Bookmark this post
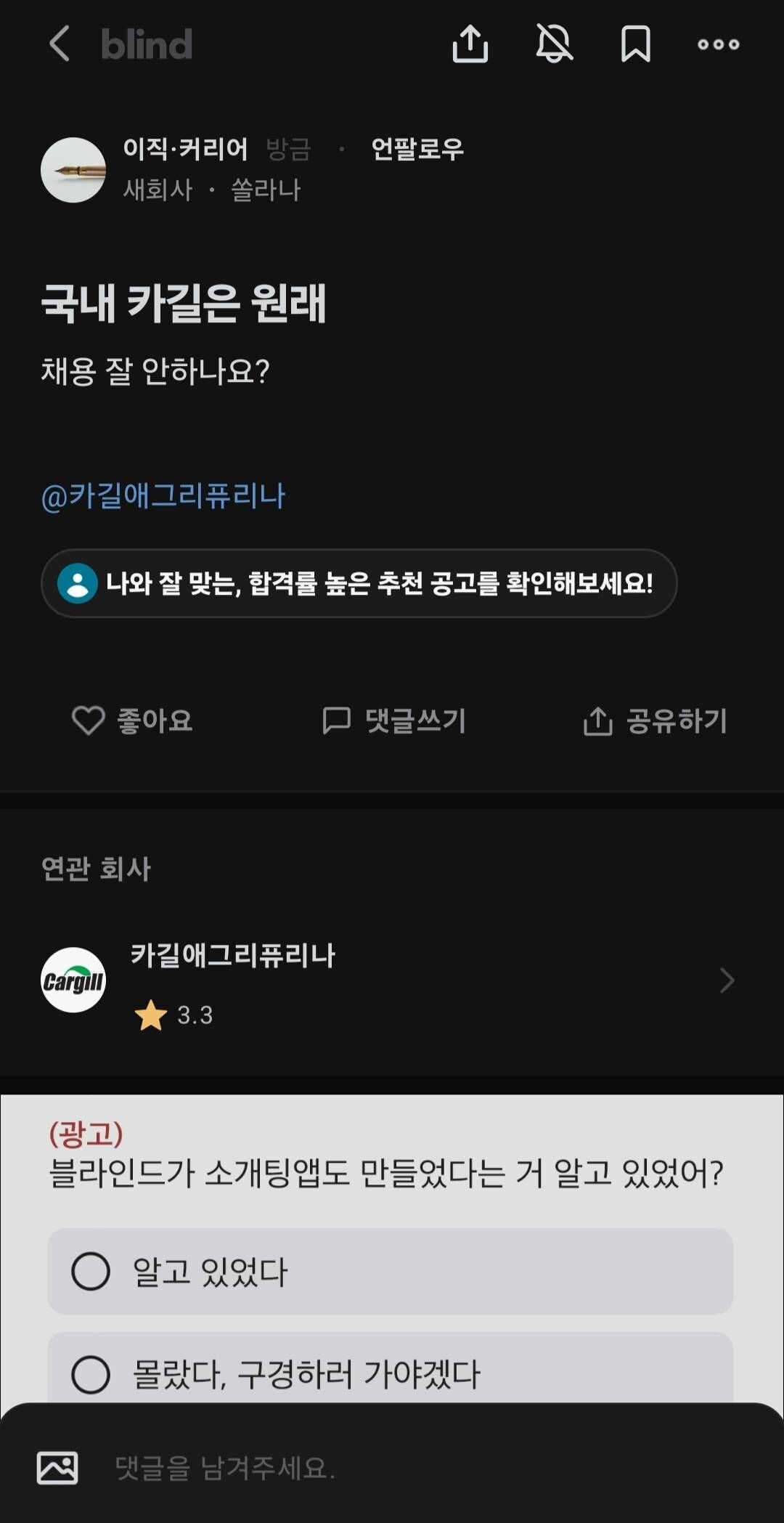This screenshot has width=784, height=1523. click(635, 44)
